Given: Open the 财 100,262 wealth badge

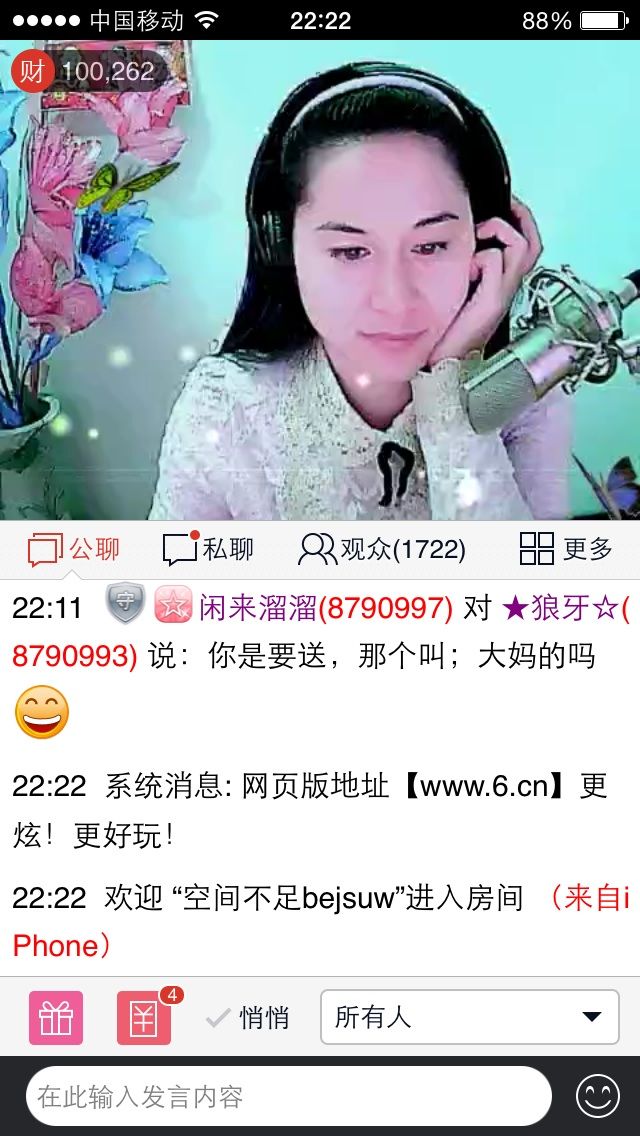Looking at the screenshot, I should [x=86, y=71].
